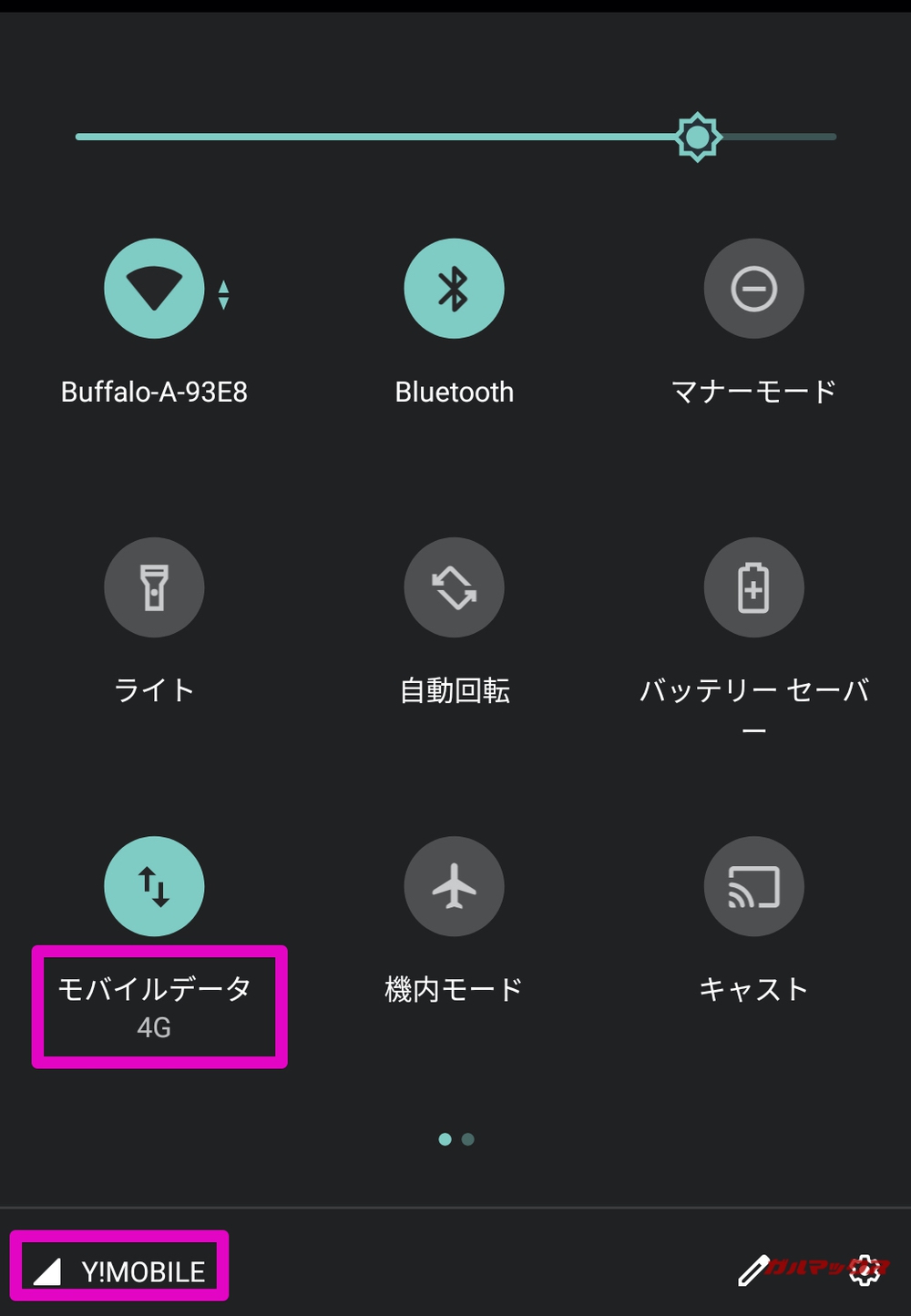Turn on the flashlight (ライト)

point(154,587)
